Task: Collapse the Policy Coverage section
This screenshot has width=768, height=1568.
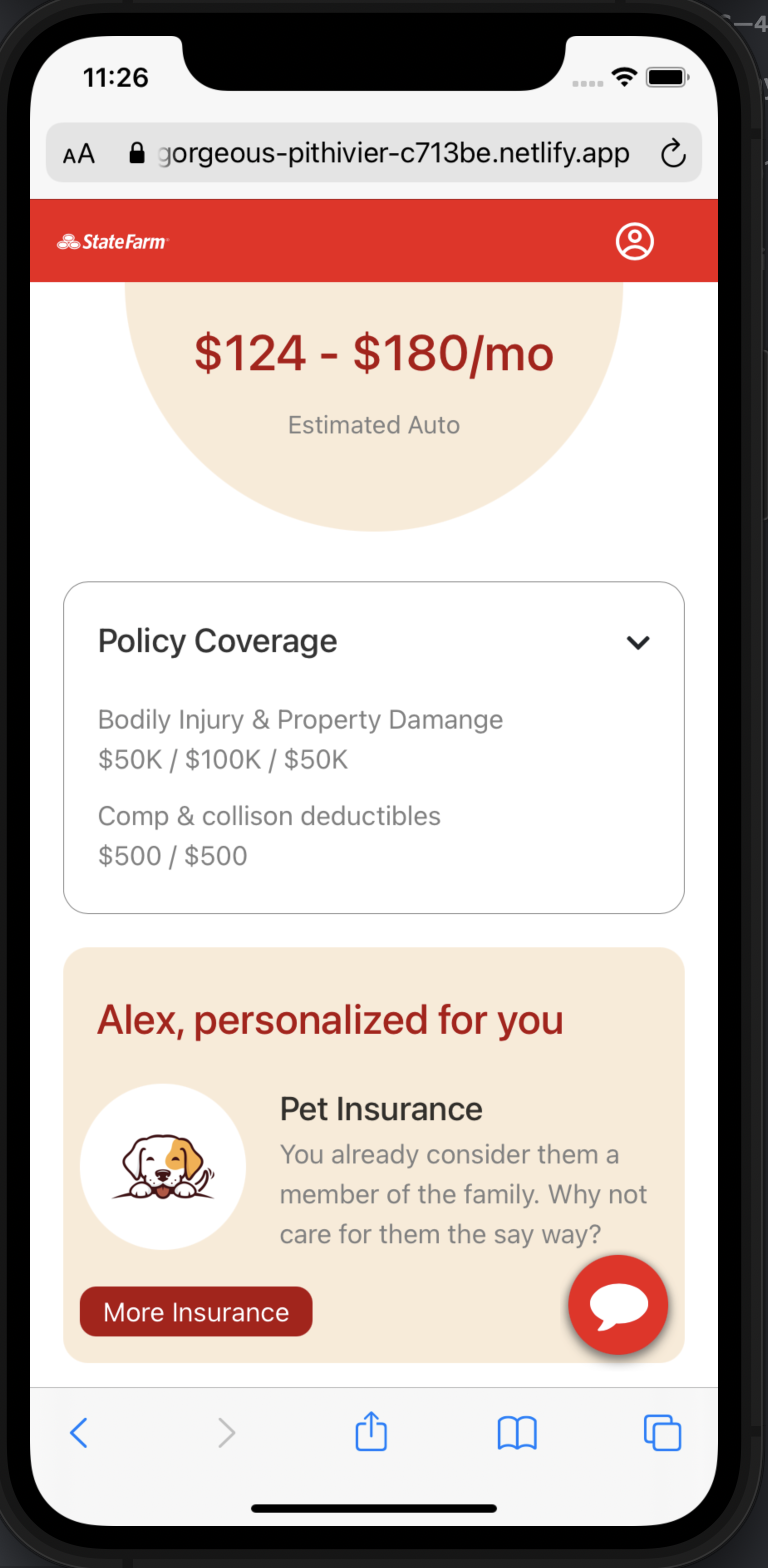Action: point(638,642)
